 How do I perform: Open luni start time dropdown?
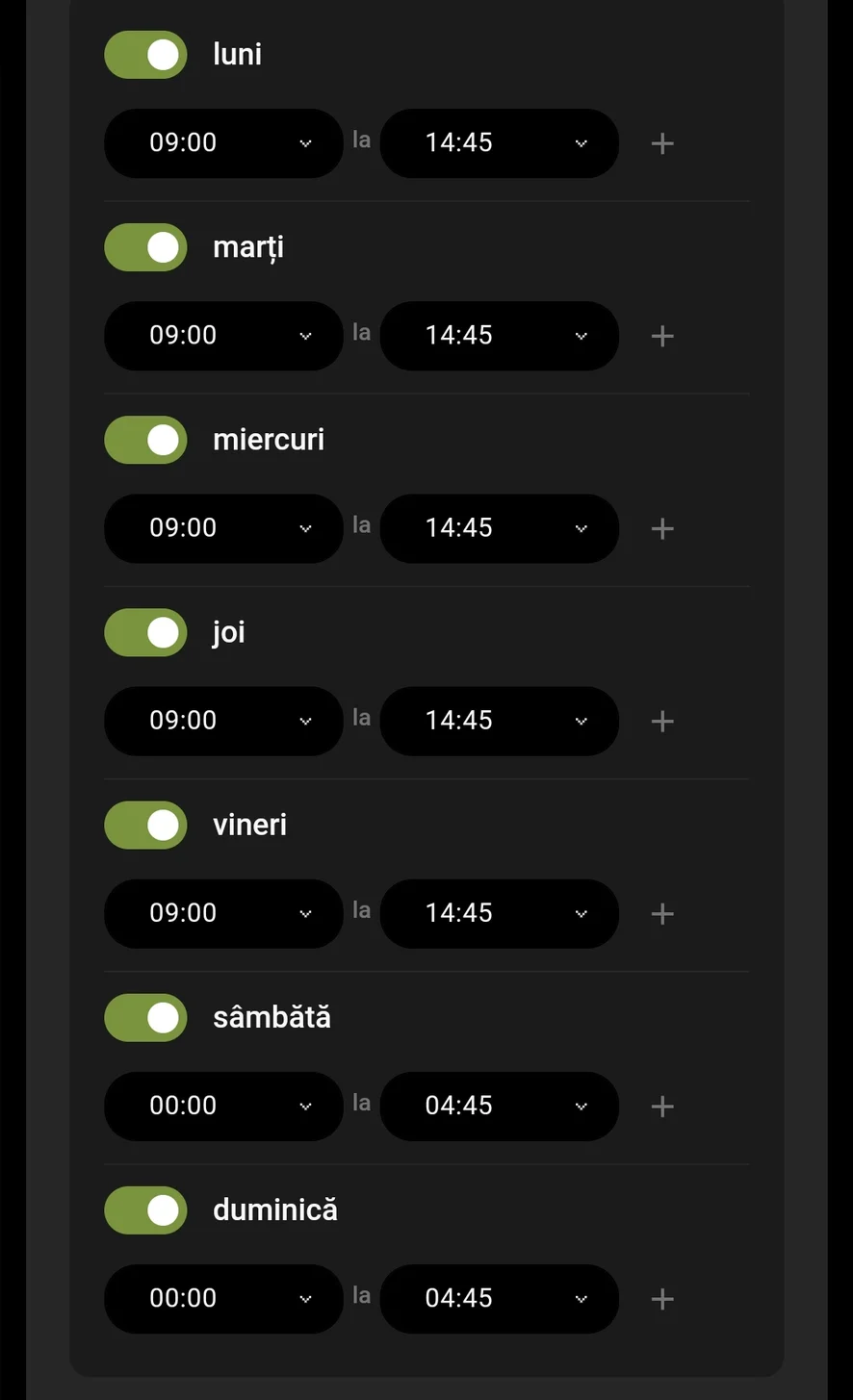223,143
